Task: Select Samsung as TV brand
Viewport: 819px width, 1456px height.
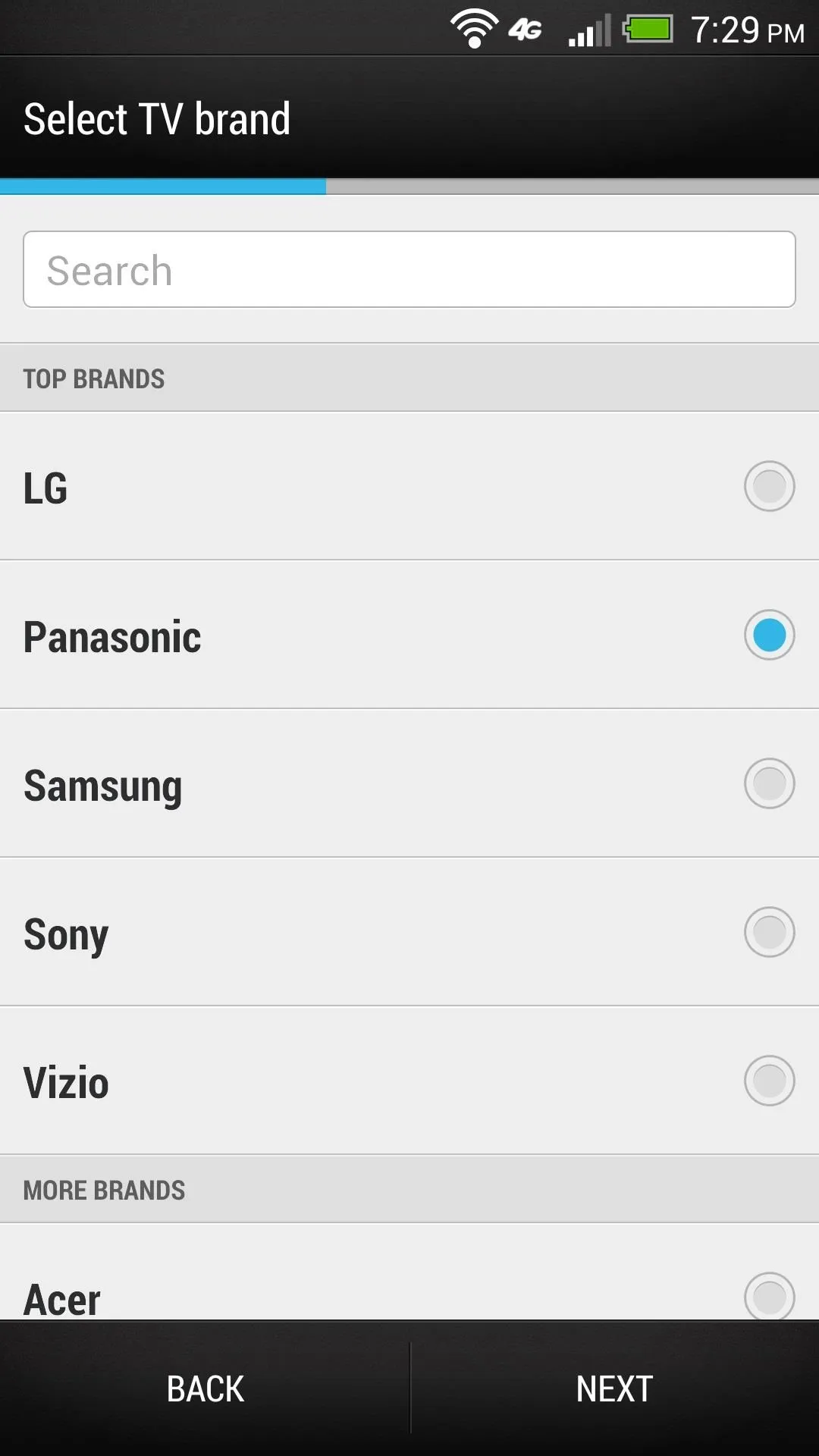Action: (409, 783)
